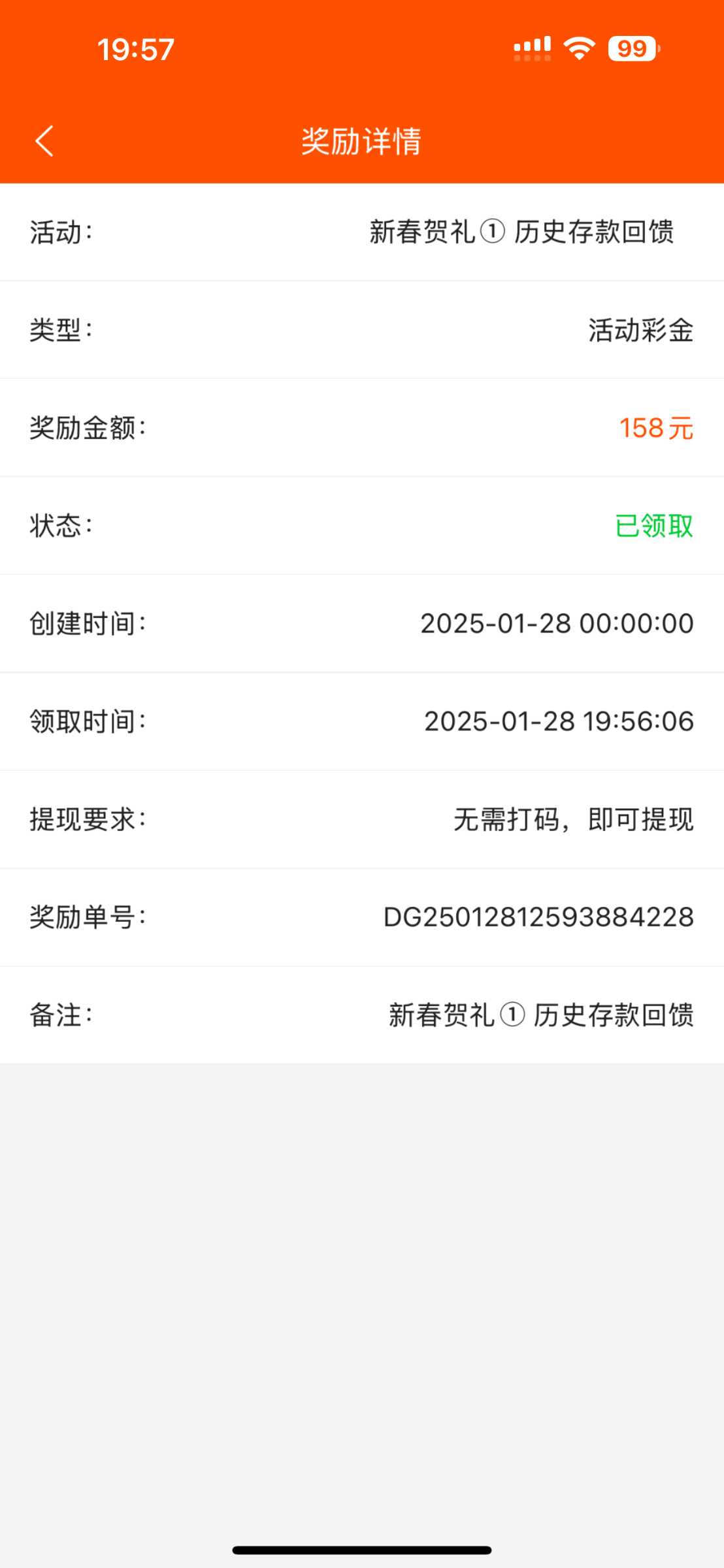Image resolution: width=724 pixels, height=1568 pixels.
Task: Go back from the reward details page
Action: (44, 141)
